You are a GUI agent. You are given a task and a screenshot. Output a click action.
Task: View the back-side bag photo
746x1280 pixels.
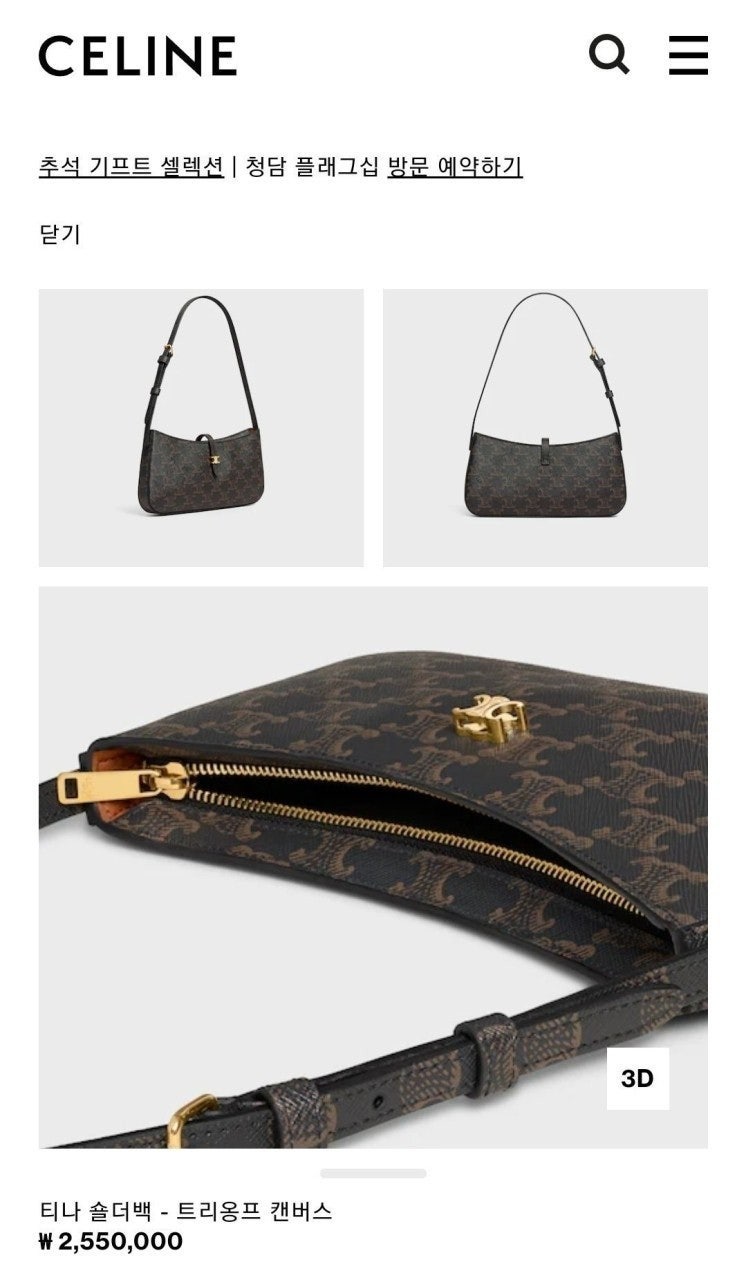tap(545, 428)
